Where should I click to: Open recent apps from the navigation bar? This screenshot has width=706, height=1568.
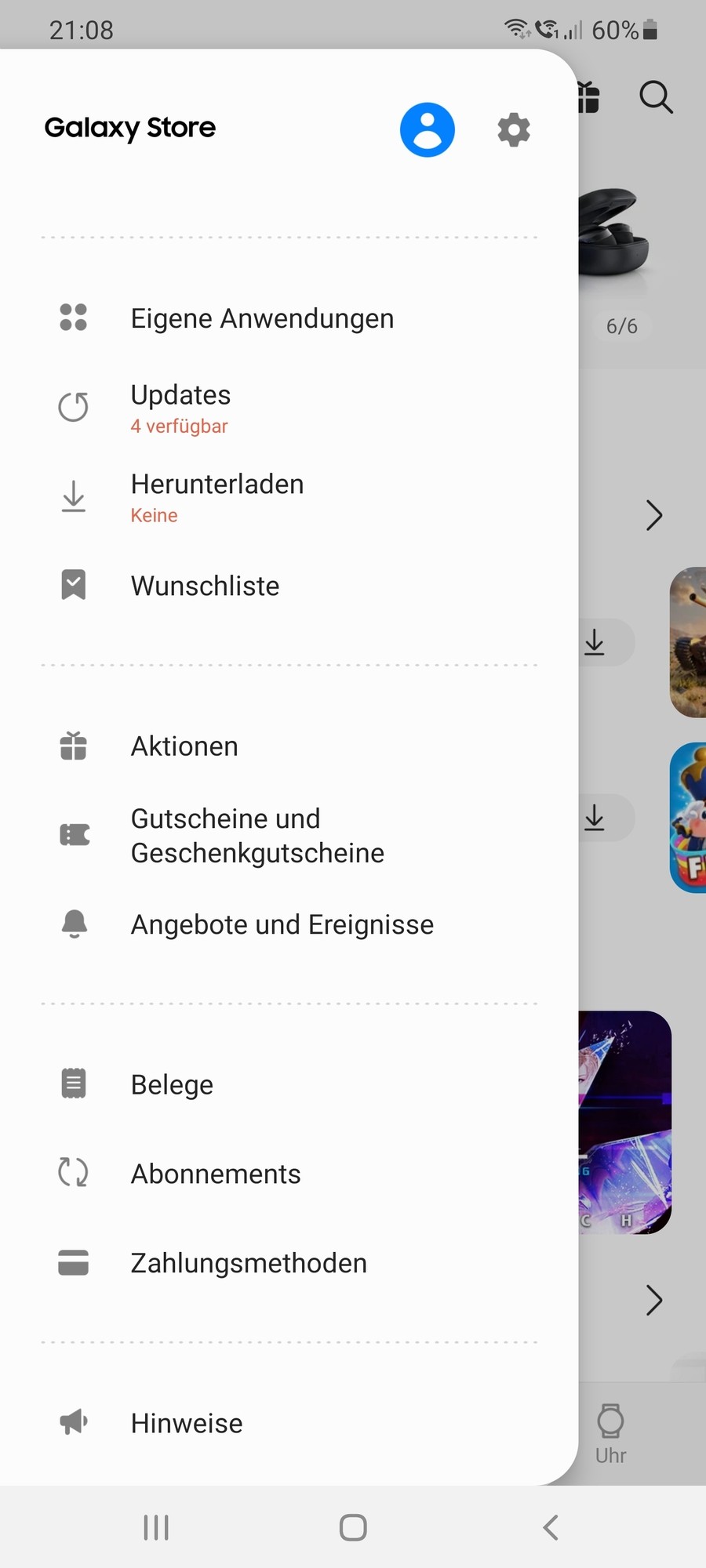(x=156, y=1527)
